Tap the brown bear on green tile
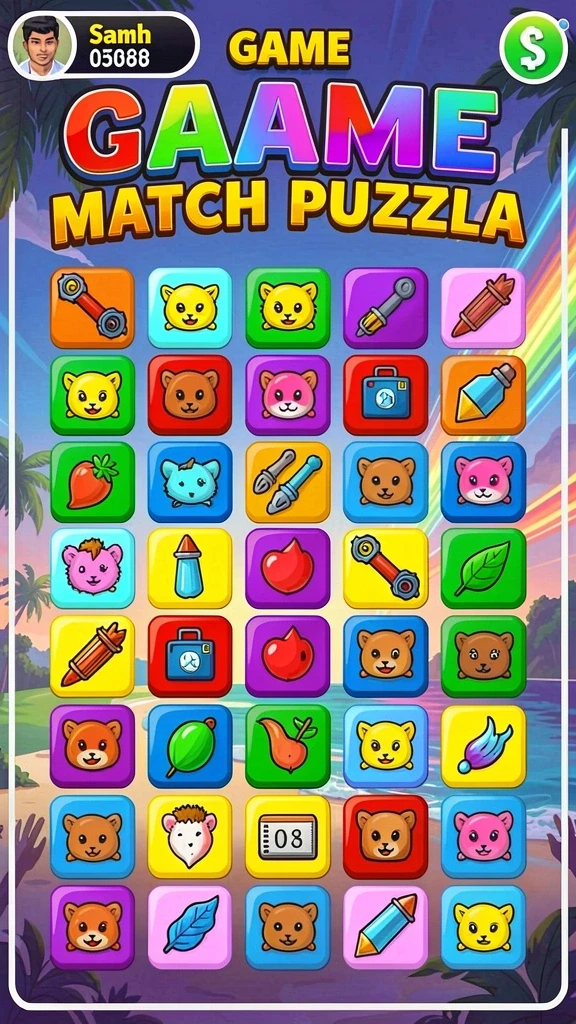This screenshot has height=1024, width=576. point(483,656)
